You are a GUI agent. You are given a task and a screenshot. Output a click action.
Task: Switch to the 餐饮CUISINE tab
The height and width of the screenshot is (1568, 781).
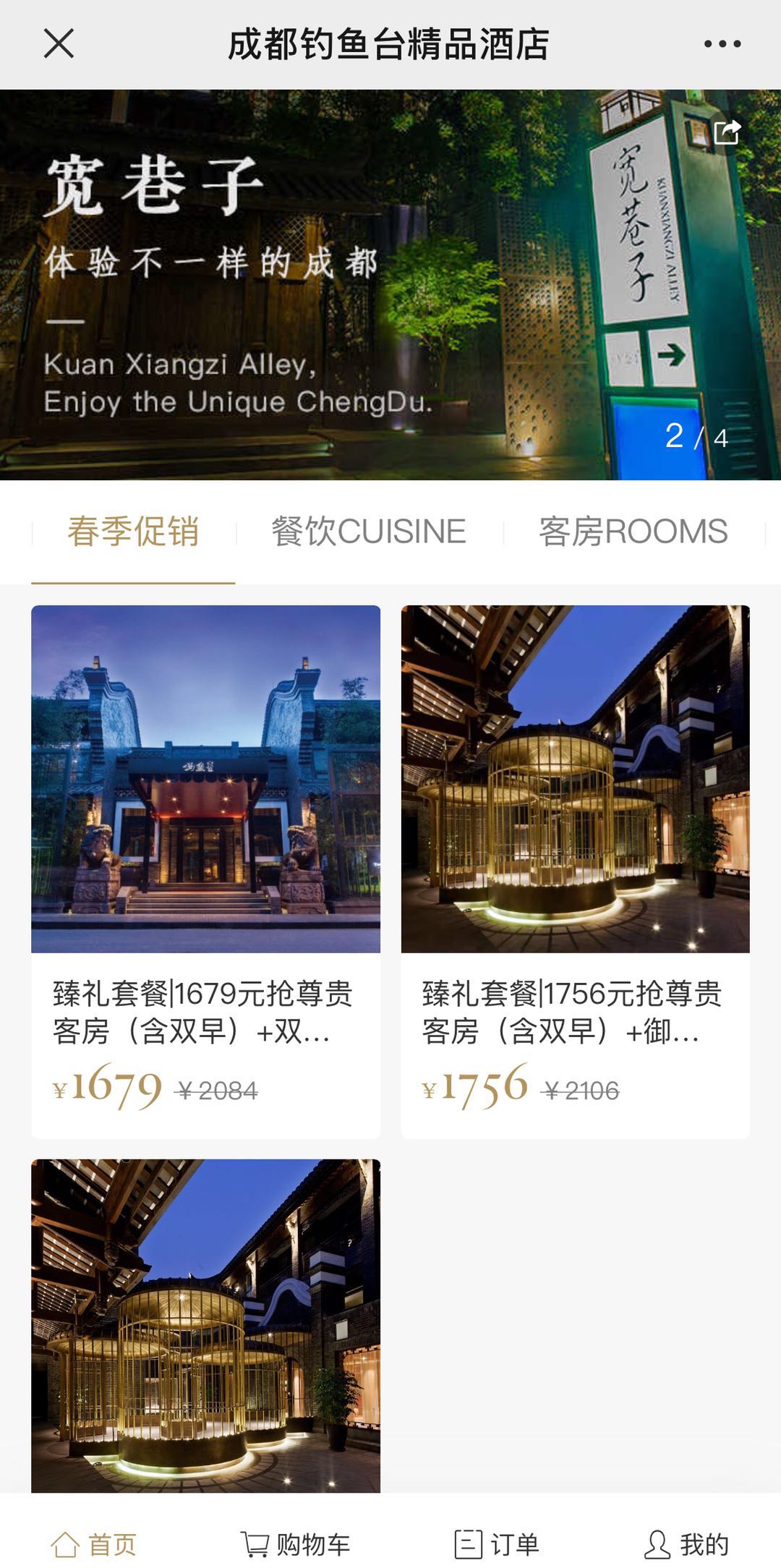click(369, 532)
